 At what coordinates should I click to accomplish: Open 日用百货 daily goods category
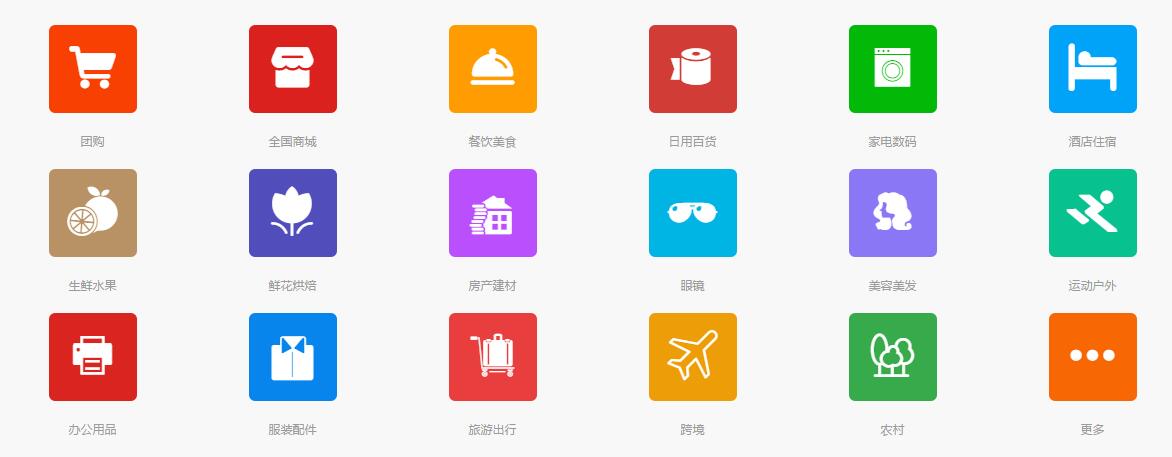[x=692, y=69]
